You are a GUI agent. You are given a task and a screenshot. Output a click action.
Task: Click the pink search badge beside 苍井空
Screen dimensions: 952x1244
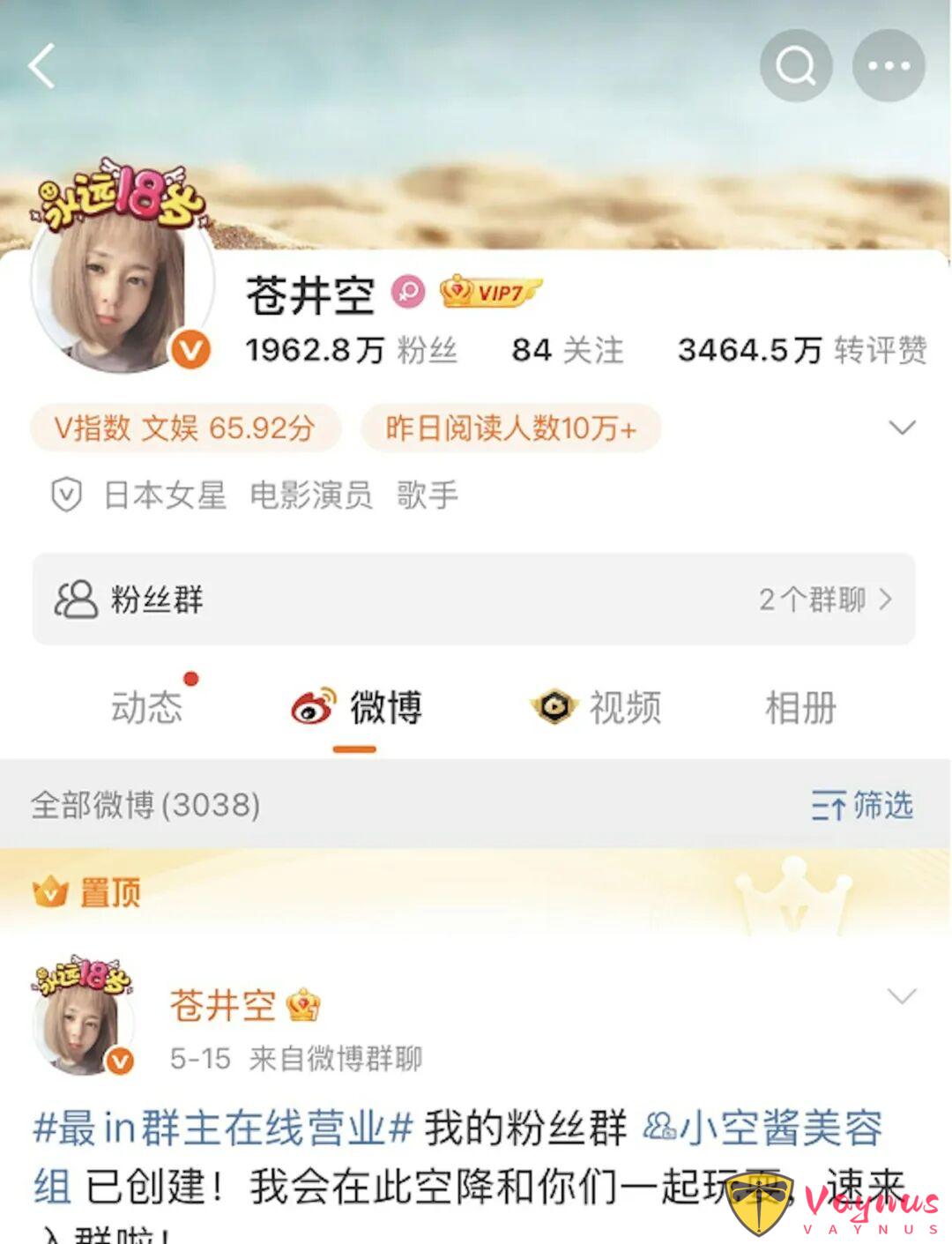pyautogui.click(x=405, y=293)
